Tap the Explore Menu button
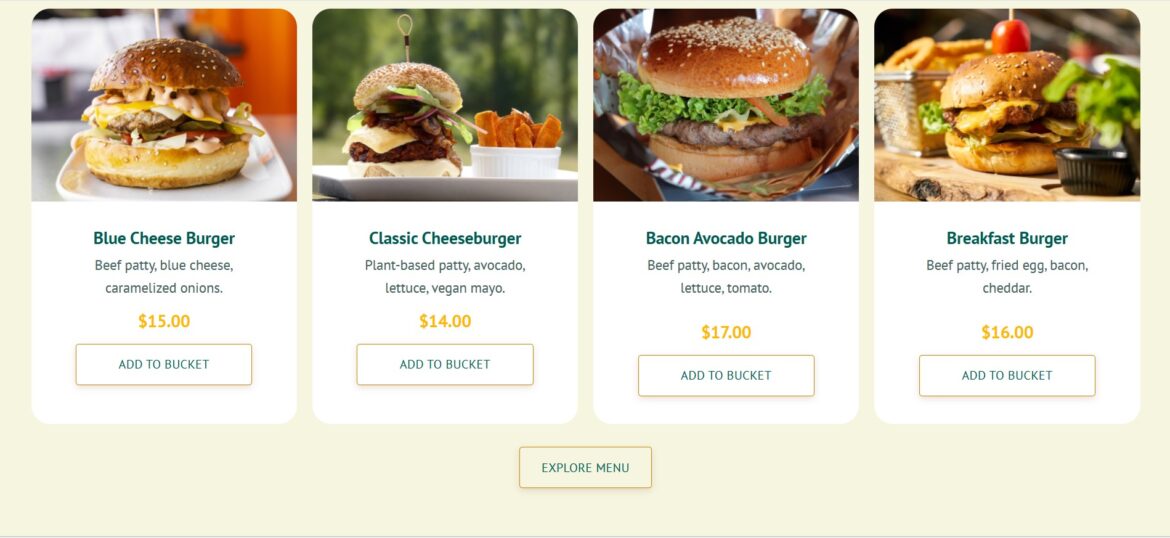 pyautogui.click(x=585, y=468)
